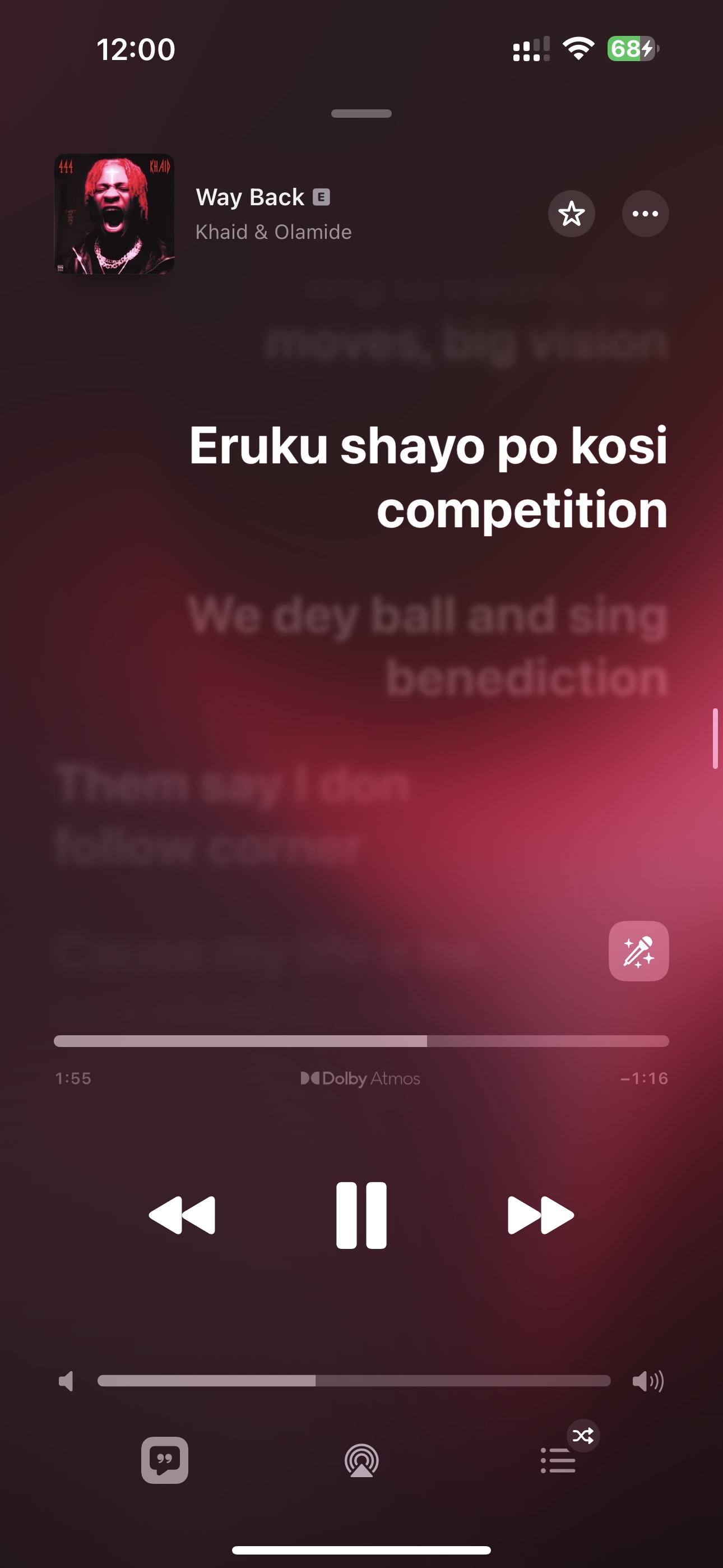
Task: Pause the current song
Action: point(361,1216)
